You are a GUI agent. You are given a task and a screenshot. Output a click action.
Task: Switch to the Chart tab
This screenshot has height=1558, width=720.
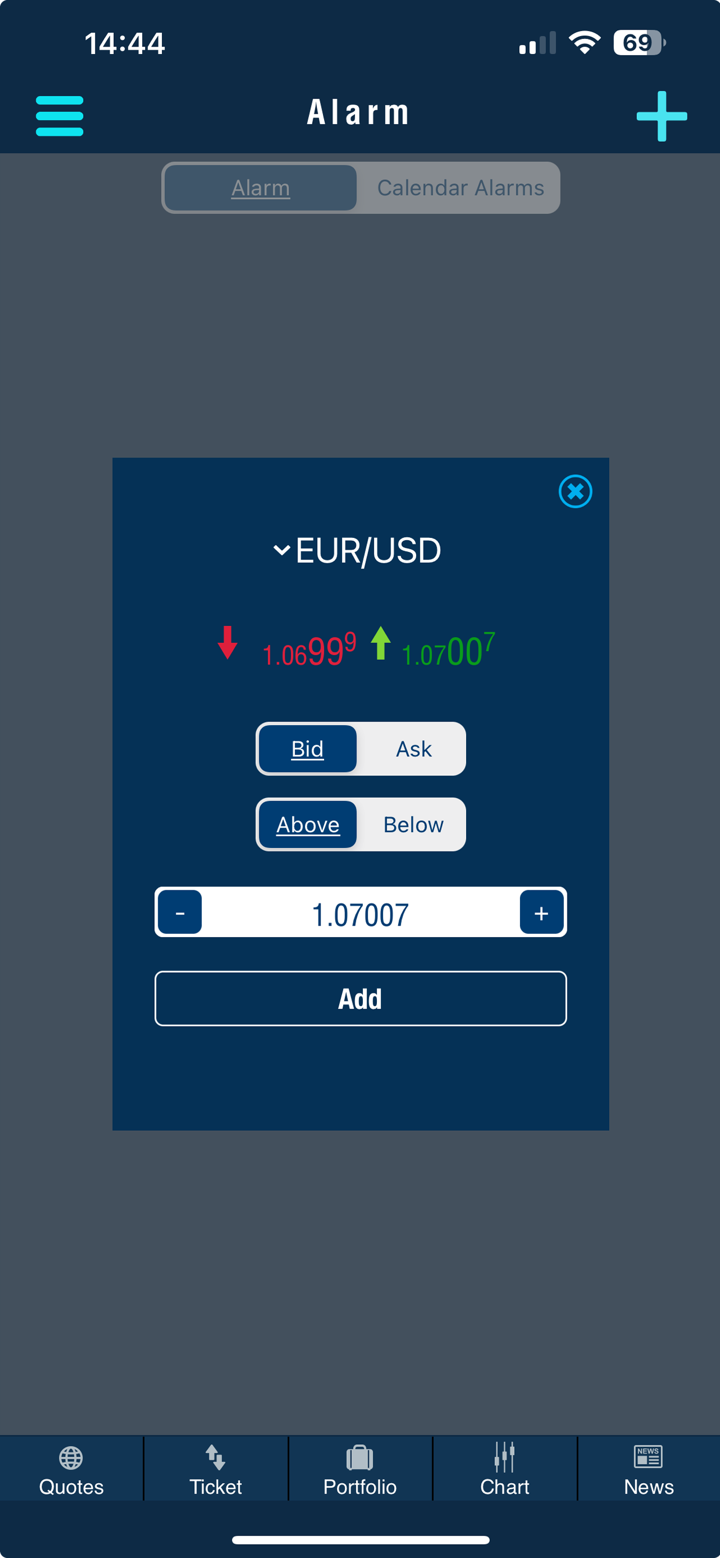504,1470
